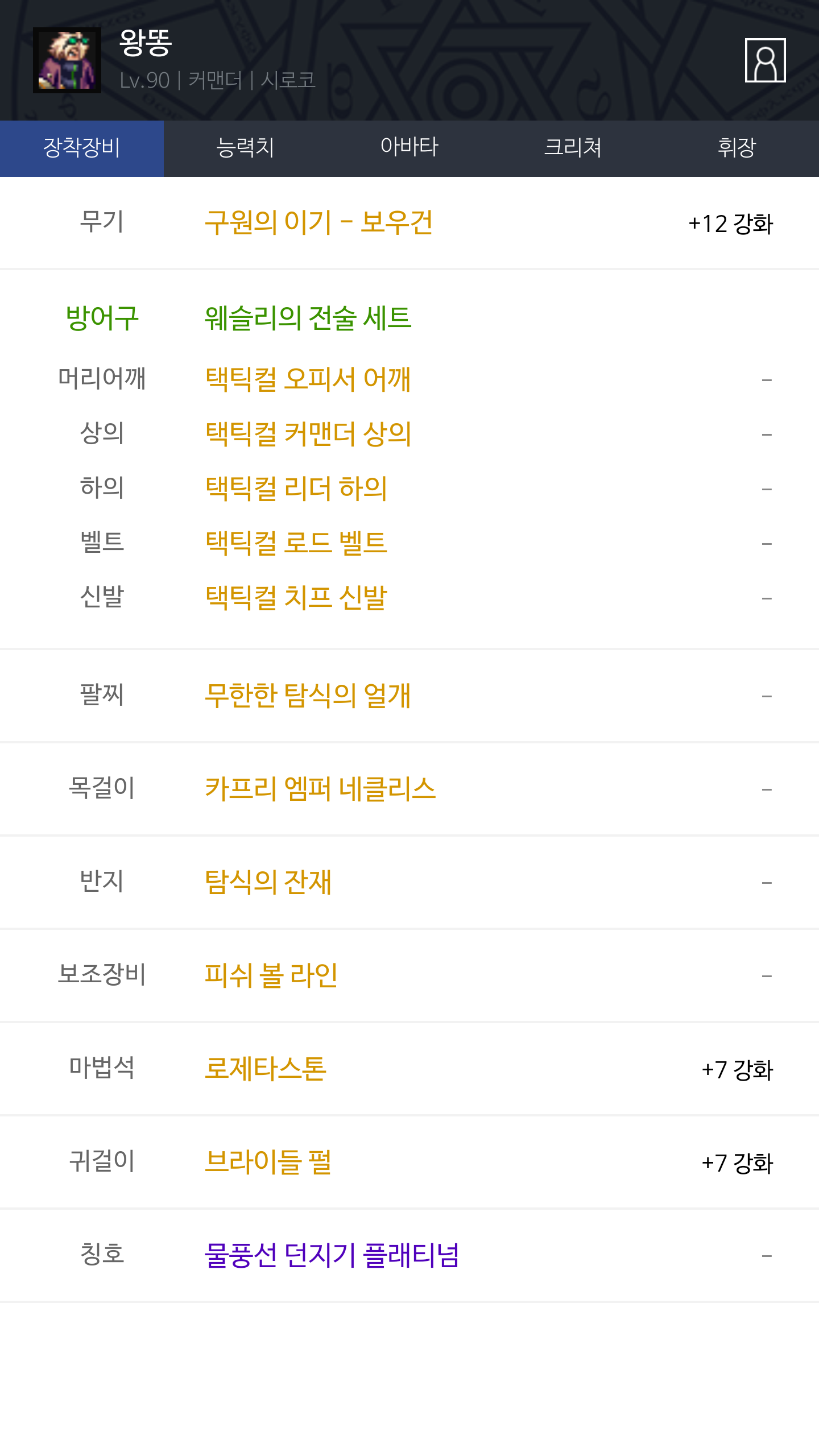
Task: View the 웨슬리의 전술 세트 armor set
Action: tap(308, 318)
